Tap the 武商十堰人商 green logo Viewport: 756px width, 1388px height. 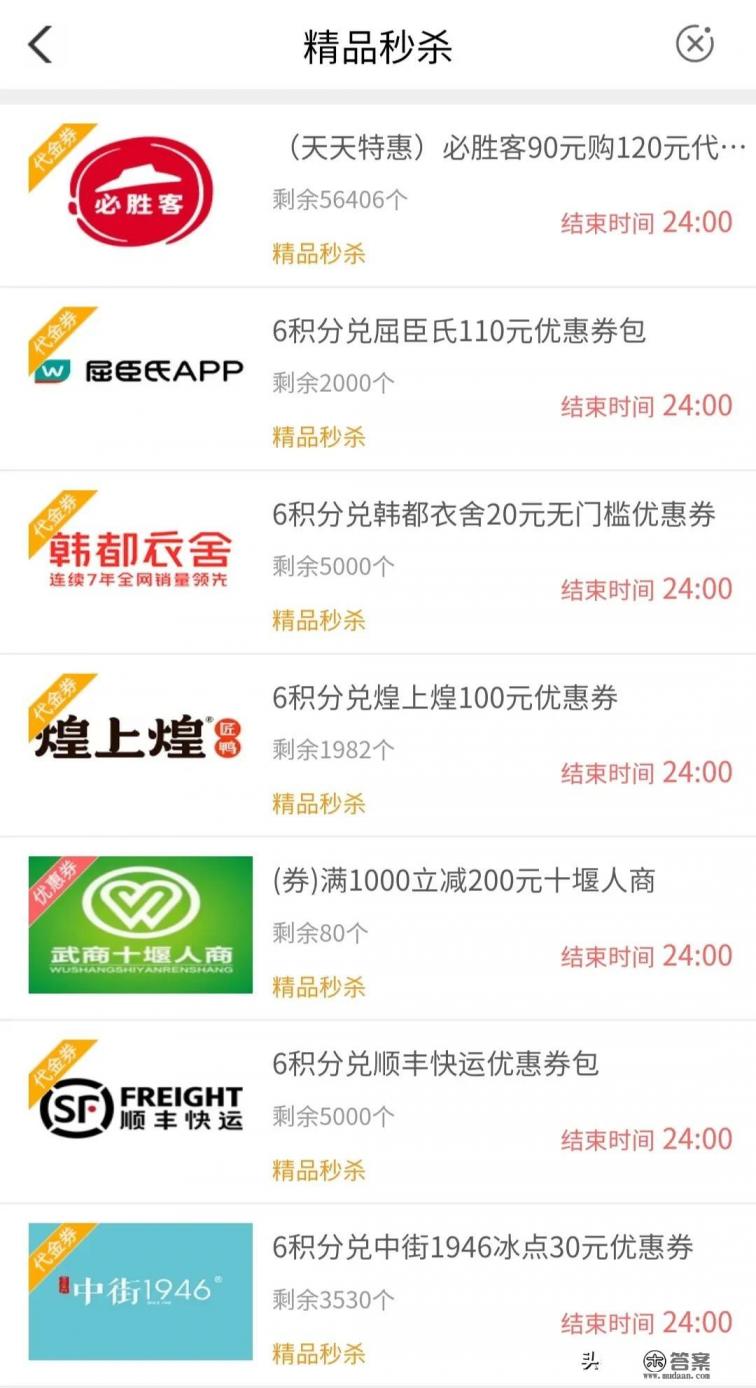pos(140,925)
